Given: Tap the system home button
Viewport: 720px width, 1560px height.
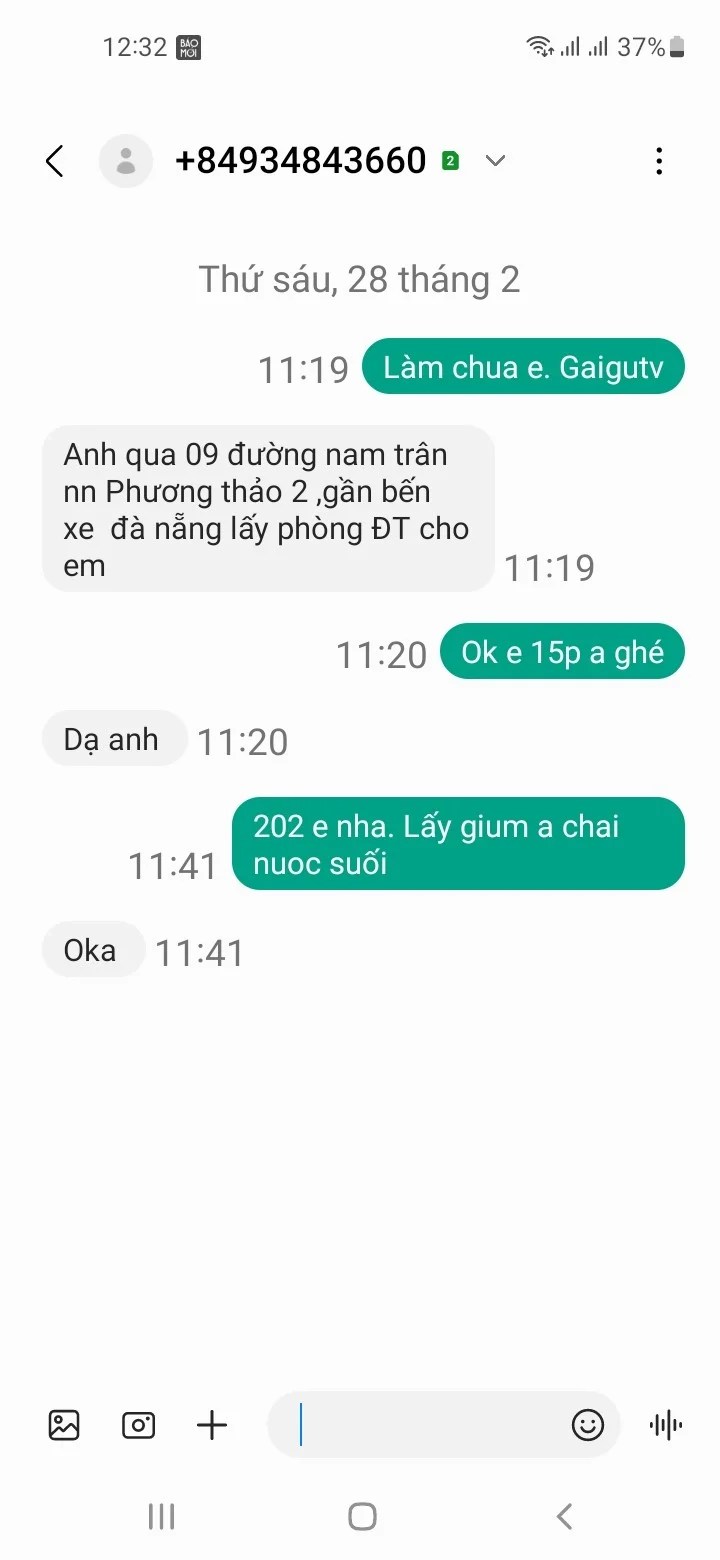Looking at the screenshot, I should pyautogui.click(x=362, y=1517).
